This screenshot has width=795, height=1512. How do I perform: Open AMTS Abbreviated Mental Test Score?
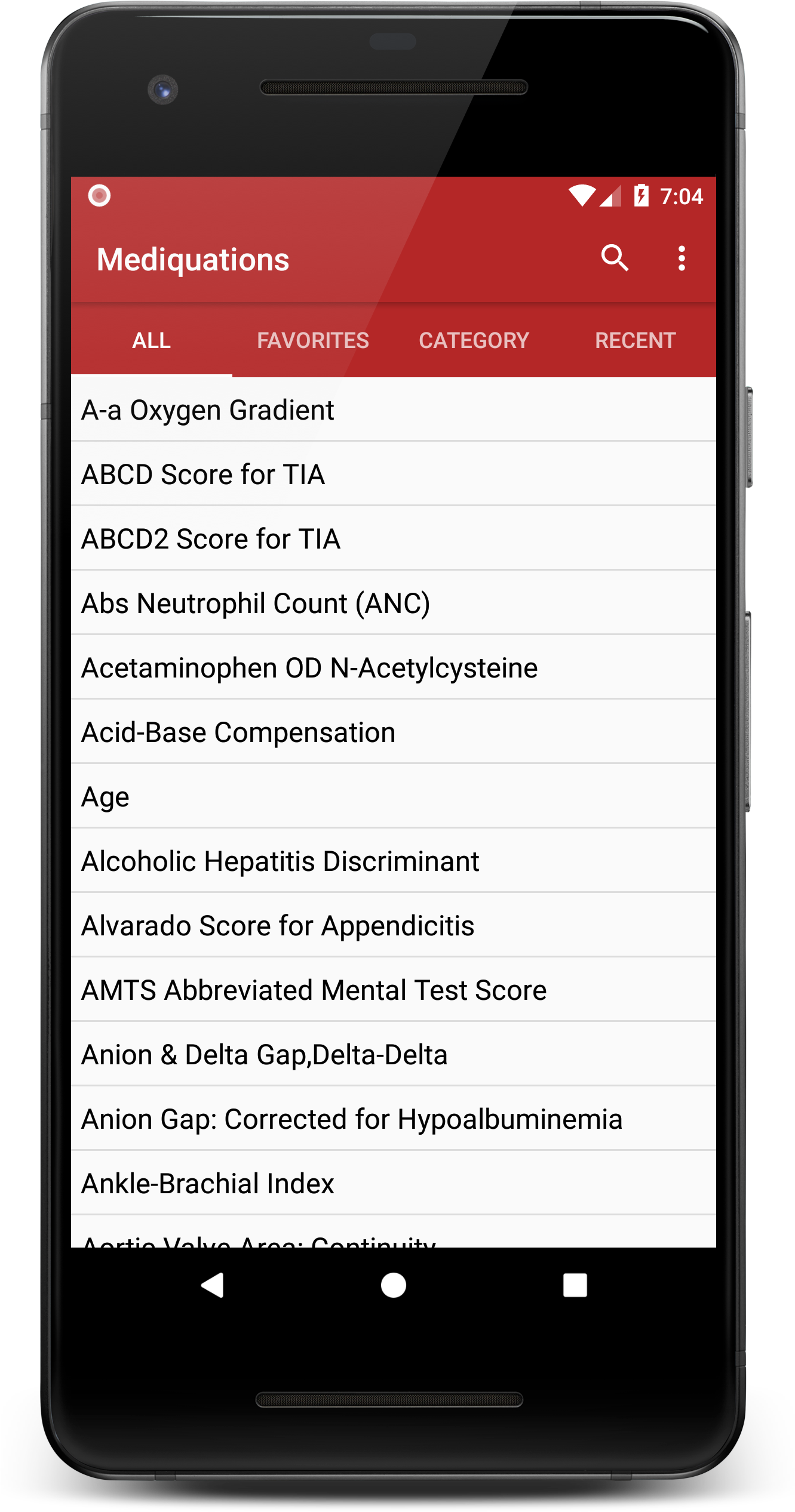click(393, 990)
